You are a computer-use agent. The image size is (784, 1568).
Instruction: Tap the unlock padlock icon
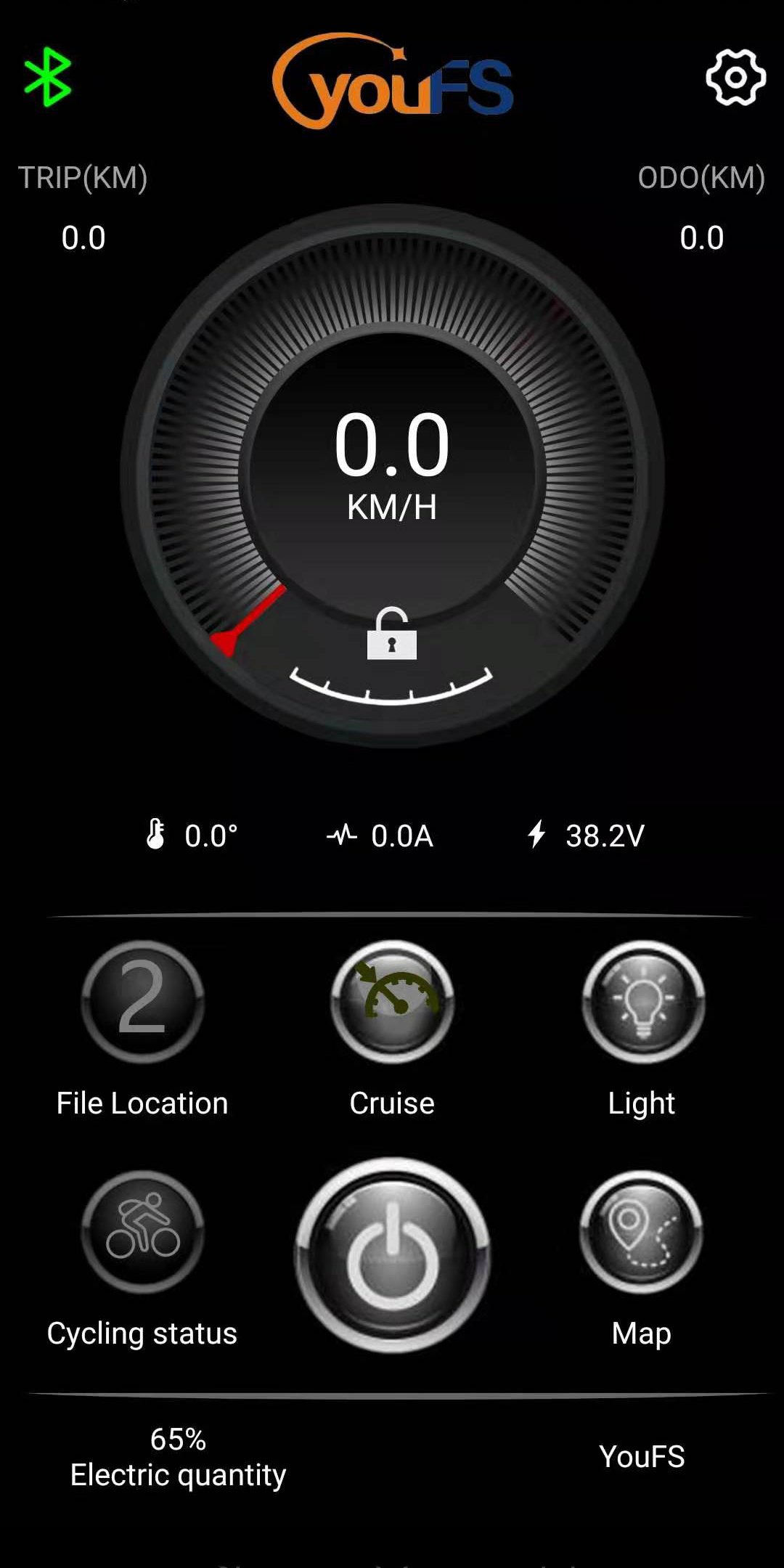click(392, 634)
